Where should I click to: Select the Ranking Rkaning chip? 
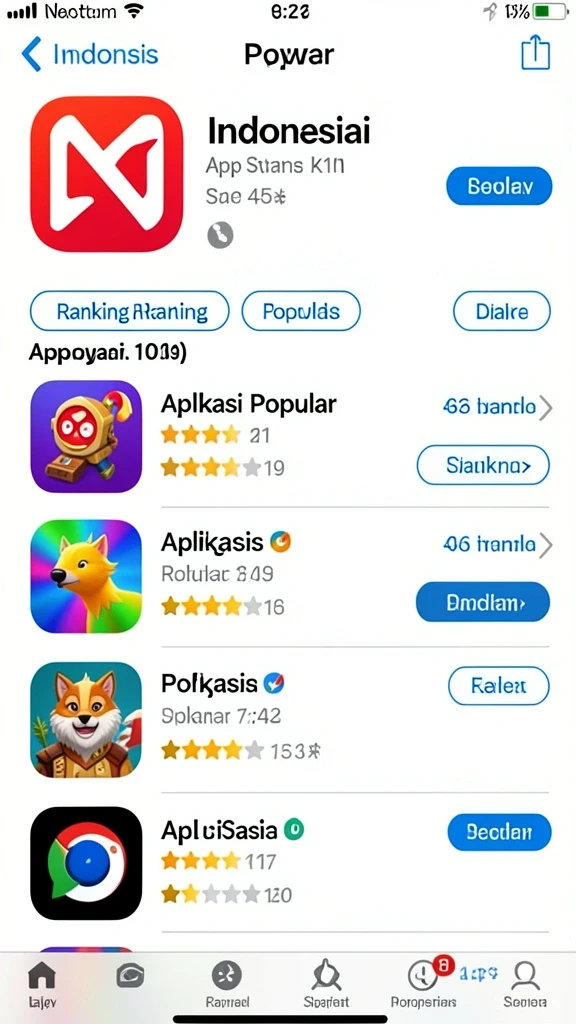[x=130, y=312]
